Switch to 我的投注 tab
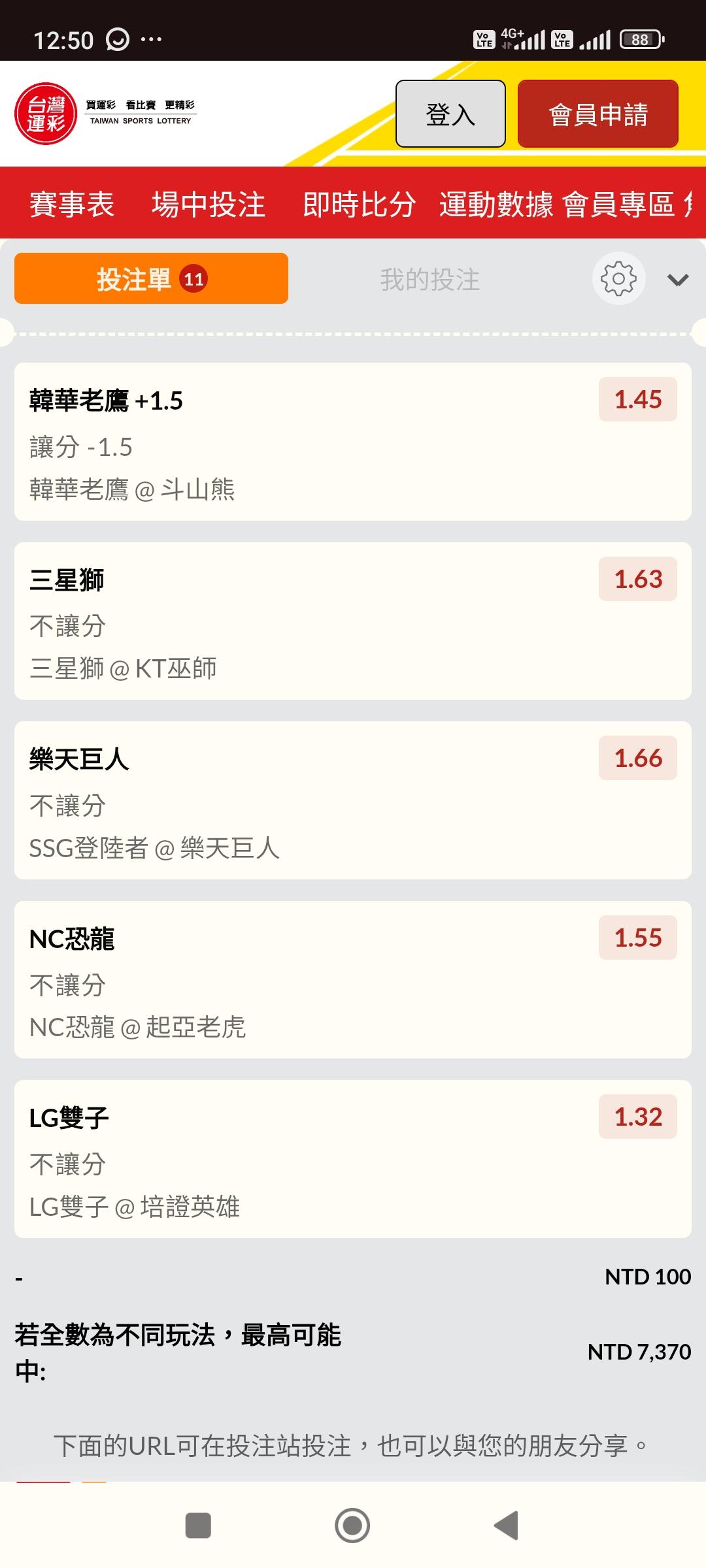 point(429,280)
